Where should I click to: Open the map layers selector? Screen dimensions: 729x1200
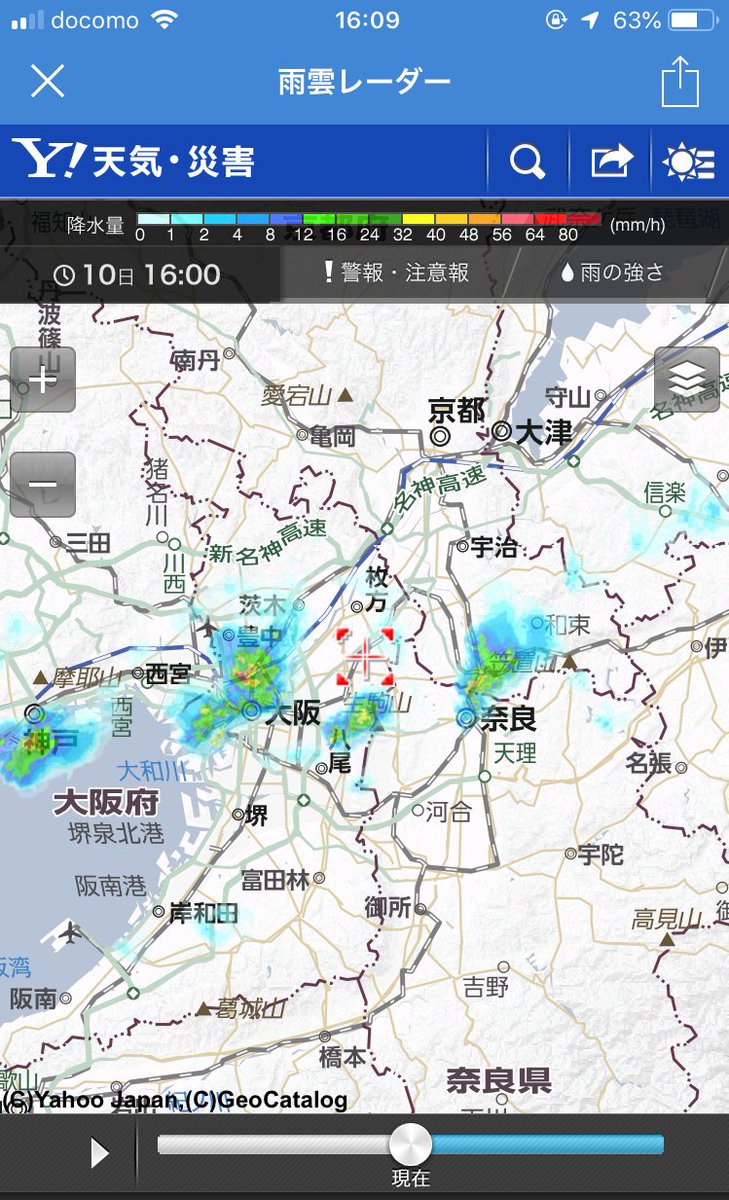point(687,380)
